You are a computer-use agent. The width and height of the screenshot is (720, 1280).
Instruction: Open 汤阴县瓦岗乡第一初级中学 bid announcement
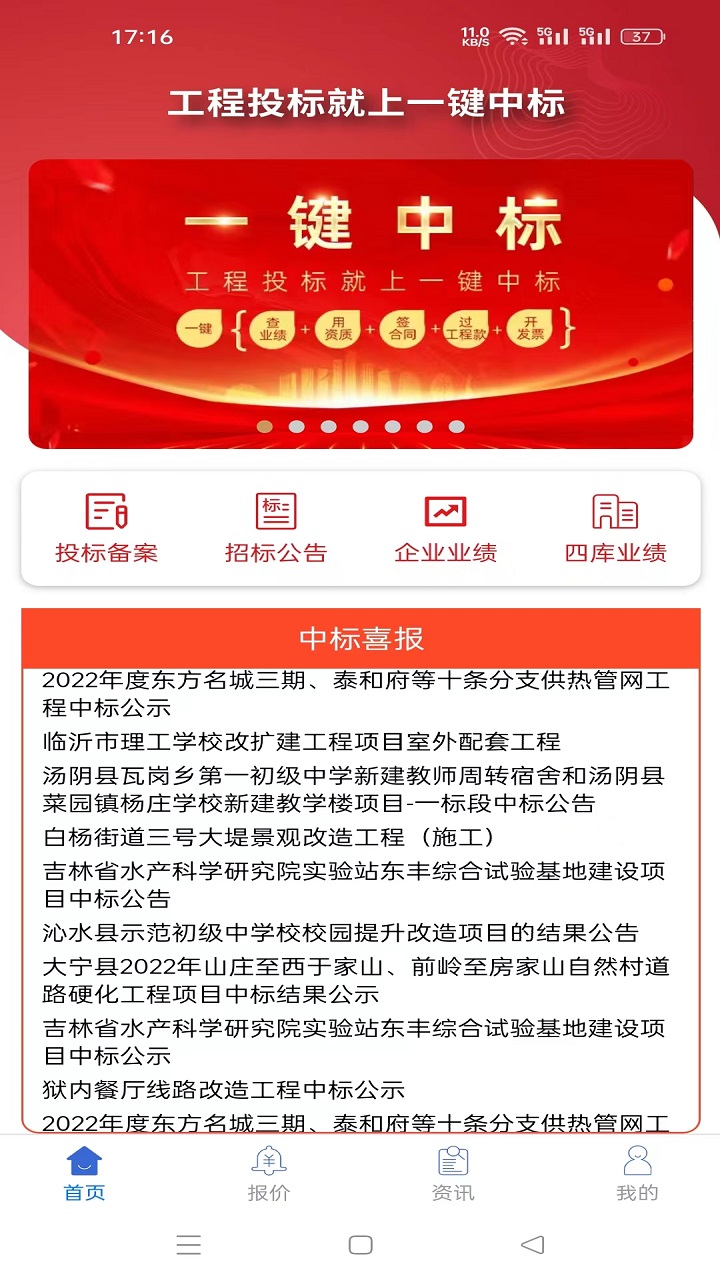(x=353, y=789)
